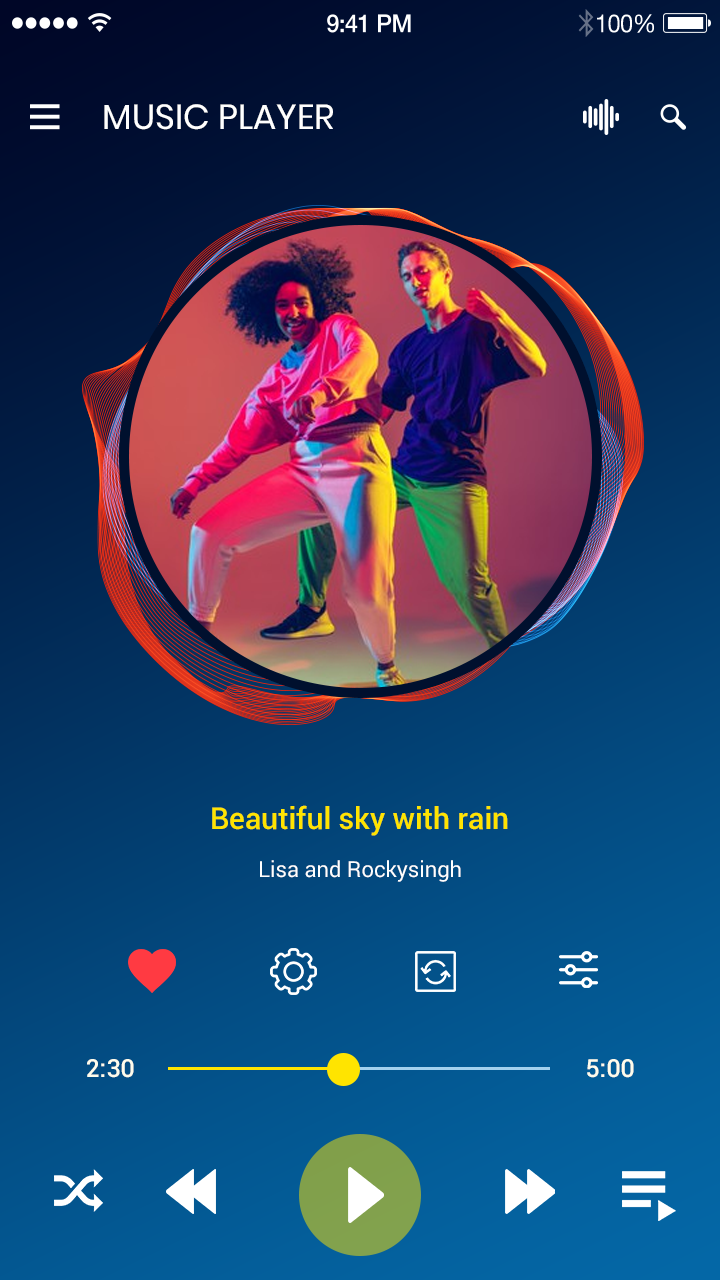Image resolution: width=720 pixels, height=1280 pixels.
Task: Toggle the repeat icon
Action: pos(435,971)
